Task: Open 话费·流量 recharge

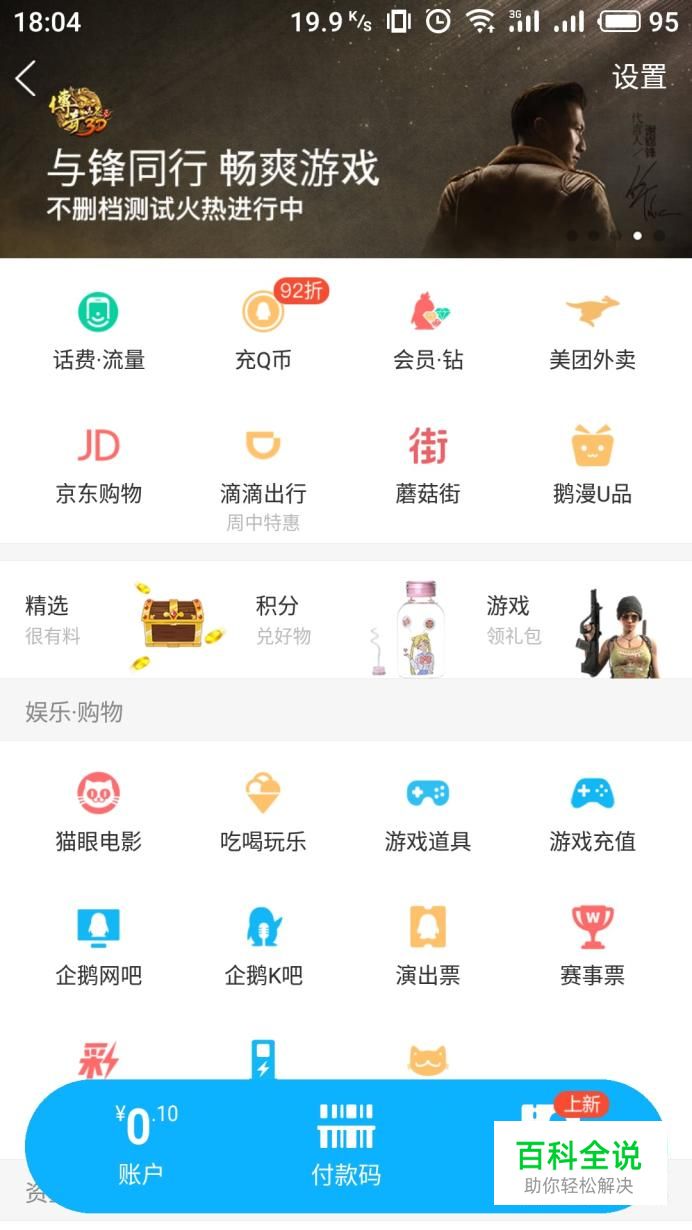Action: point(98,330)
